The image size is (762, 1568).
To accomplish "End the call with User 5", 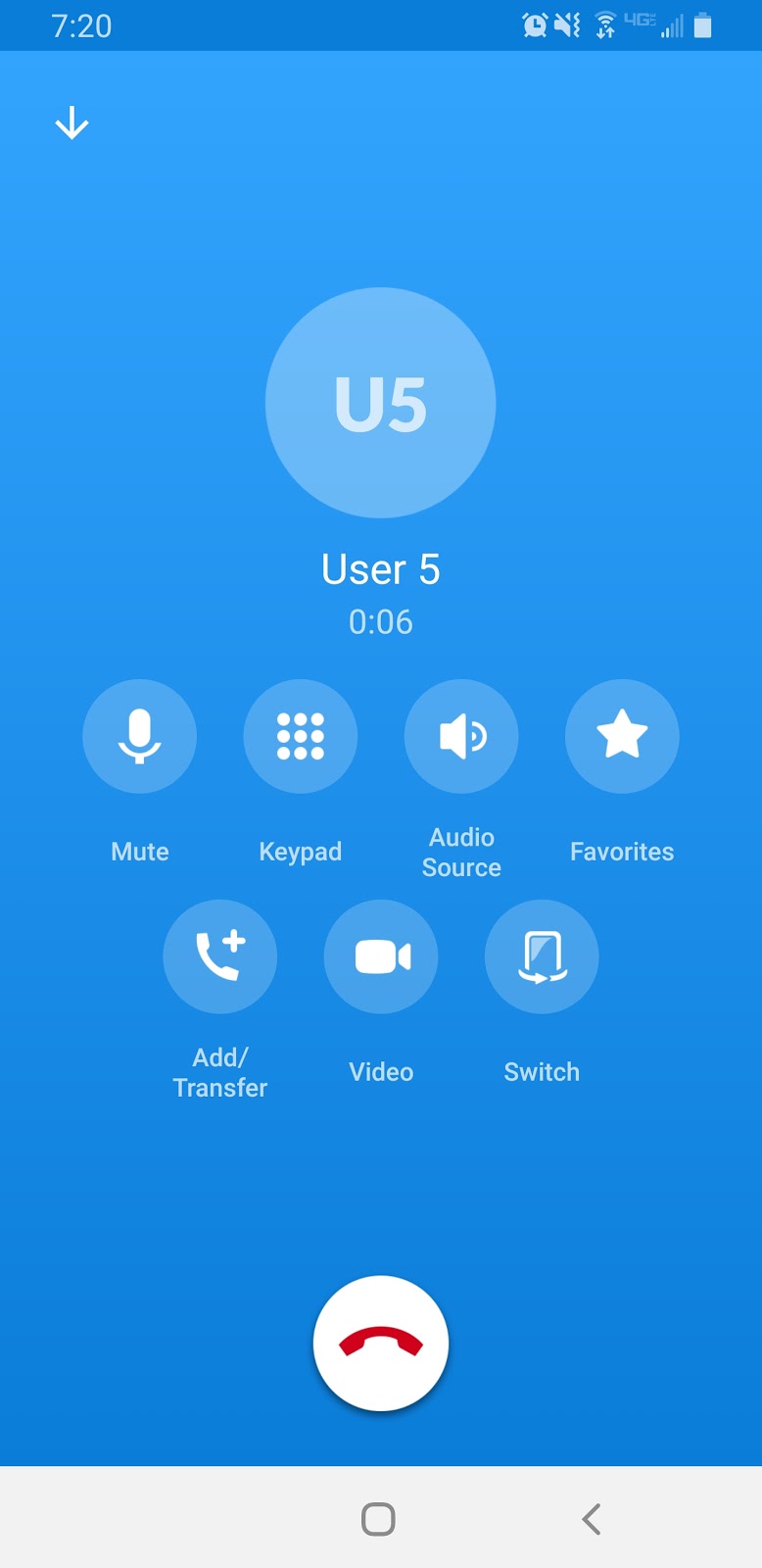I will pyautogui.click(x=381, y=1343).
